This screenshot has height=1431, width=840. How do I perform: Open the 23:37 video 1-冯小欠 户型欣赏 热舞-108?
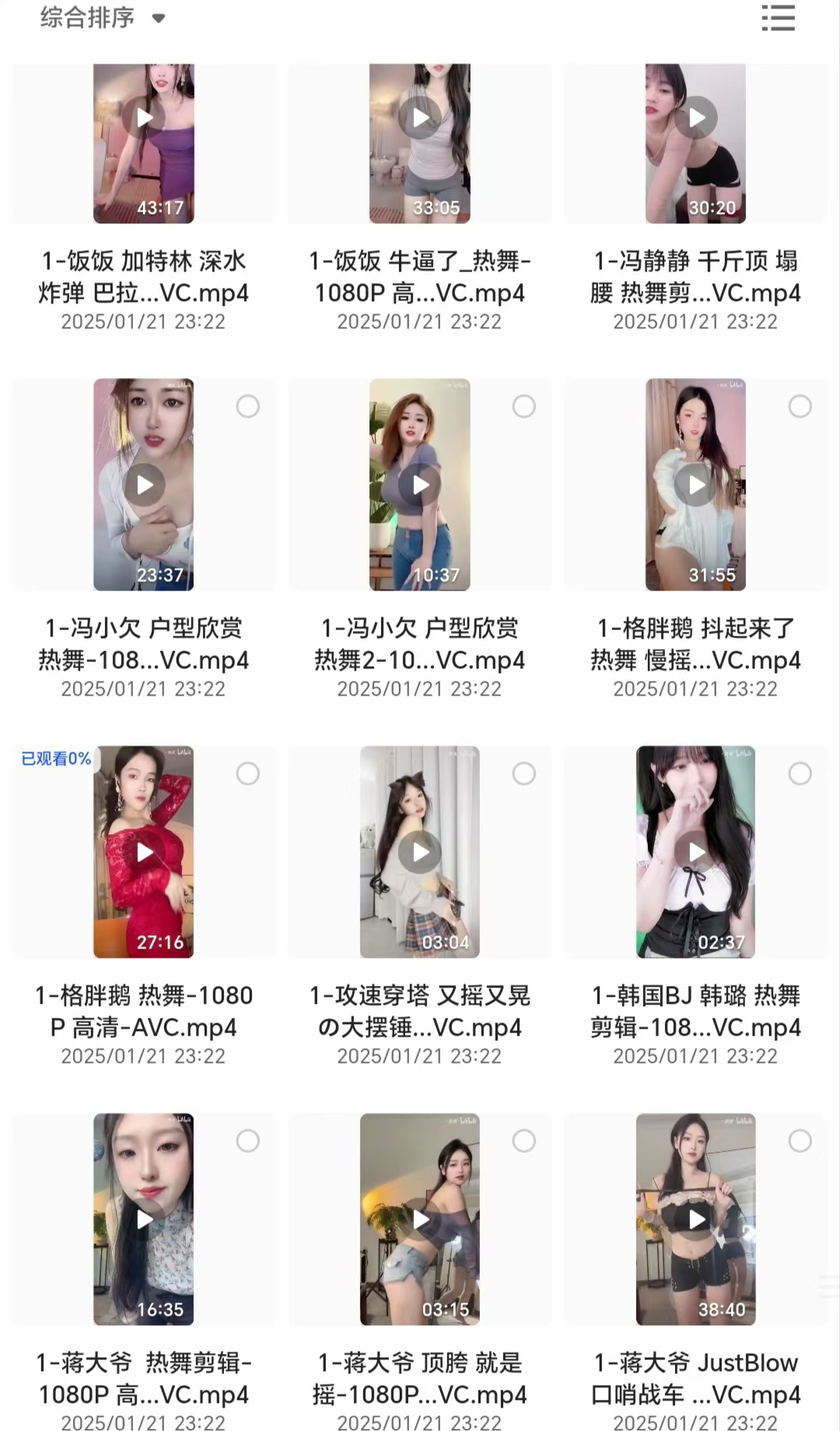(x=145, y=485)
